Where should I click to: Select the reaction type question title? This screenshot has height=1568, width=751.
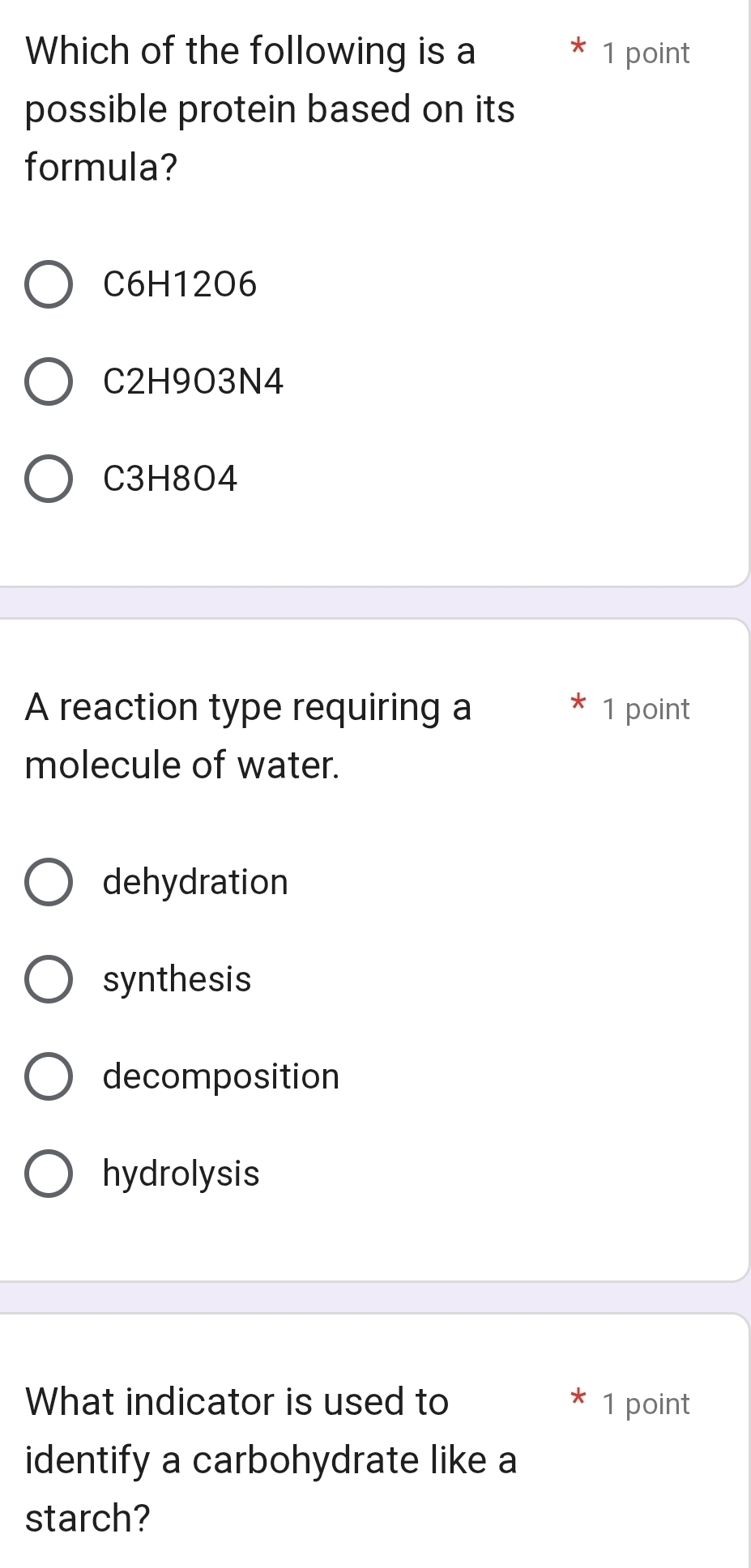click(x=249, y=735)
